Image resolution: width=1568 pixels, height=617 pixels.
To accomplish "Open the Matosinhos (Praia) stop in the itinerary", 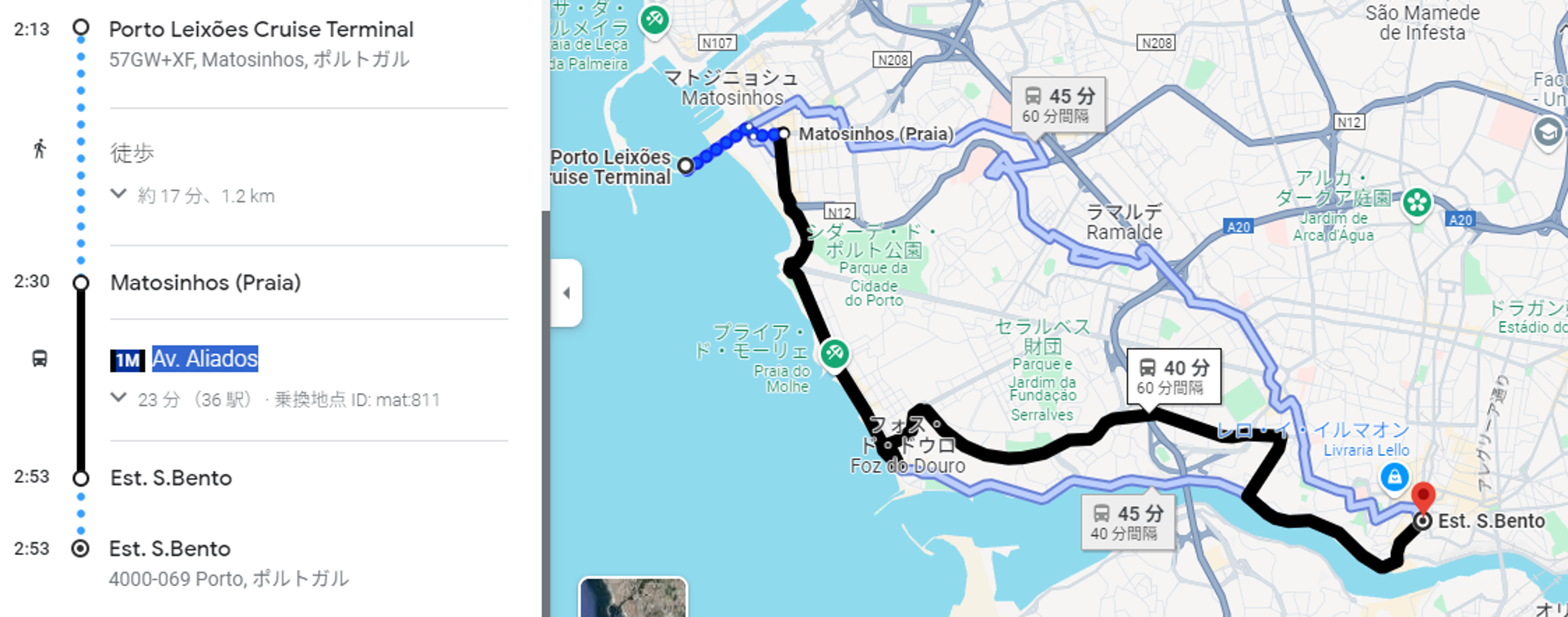I will 206,283.
